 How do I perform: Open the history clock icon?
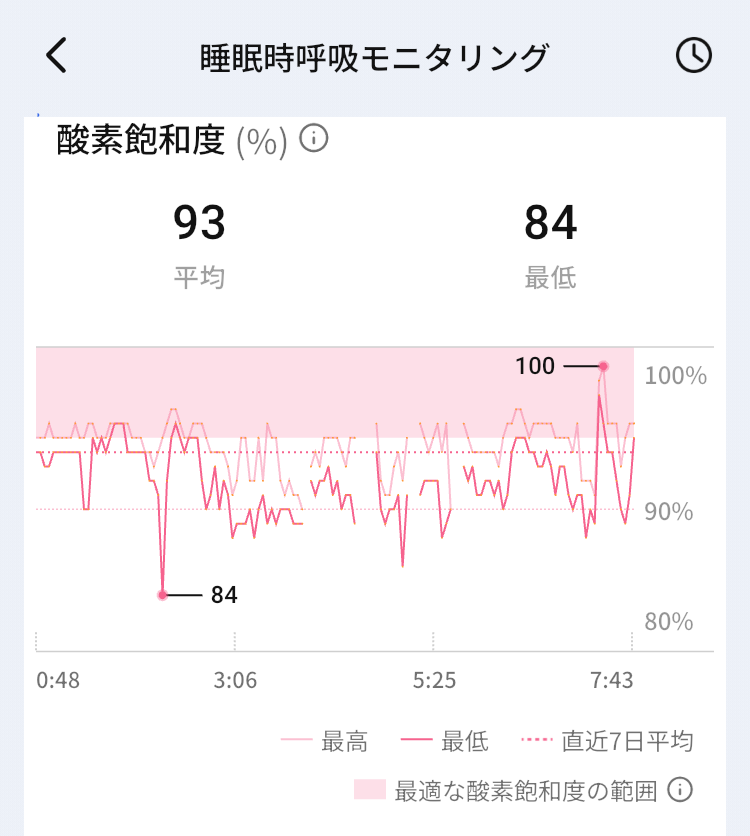click(x=693, y=56)
